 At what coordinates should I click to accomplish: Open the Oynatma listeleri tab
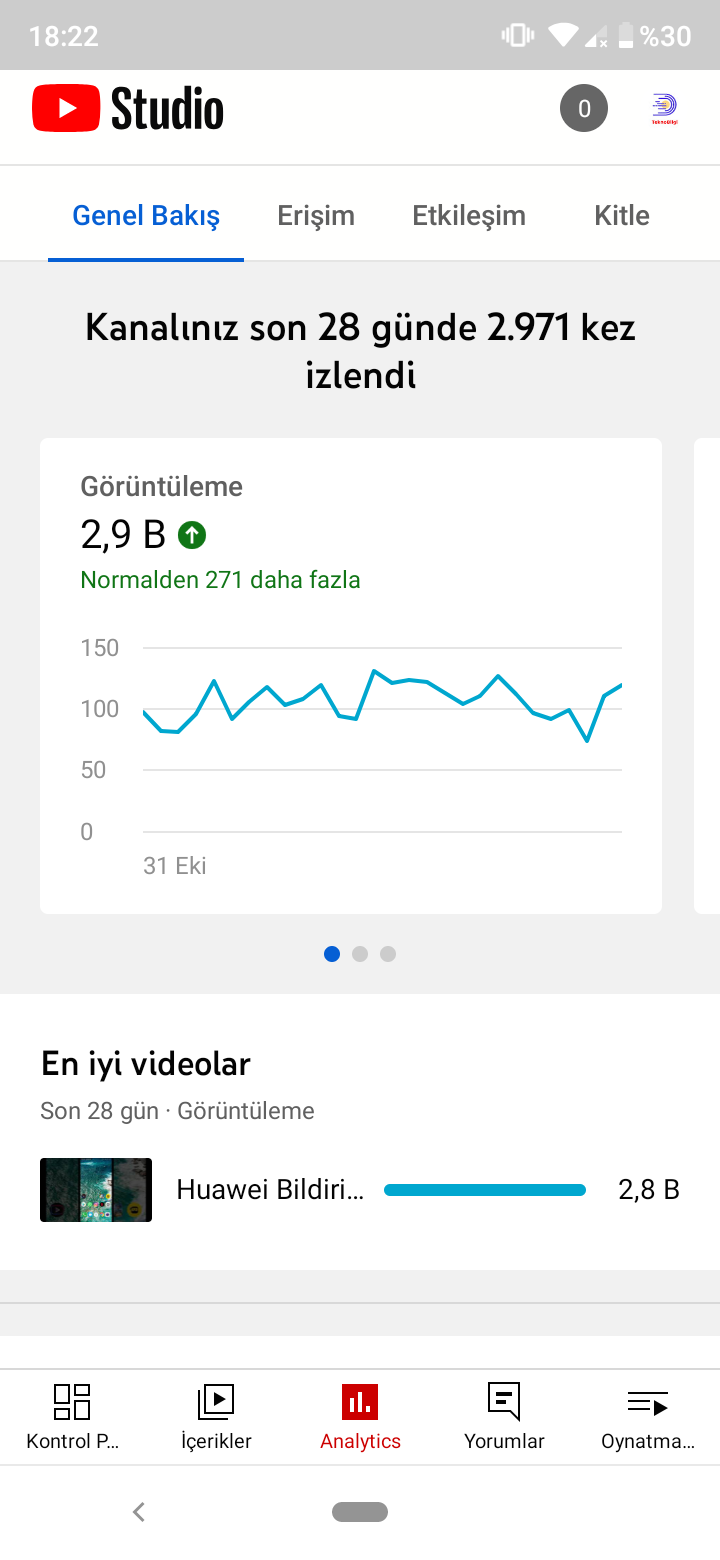648,1417
